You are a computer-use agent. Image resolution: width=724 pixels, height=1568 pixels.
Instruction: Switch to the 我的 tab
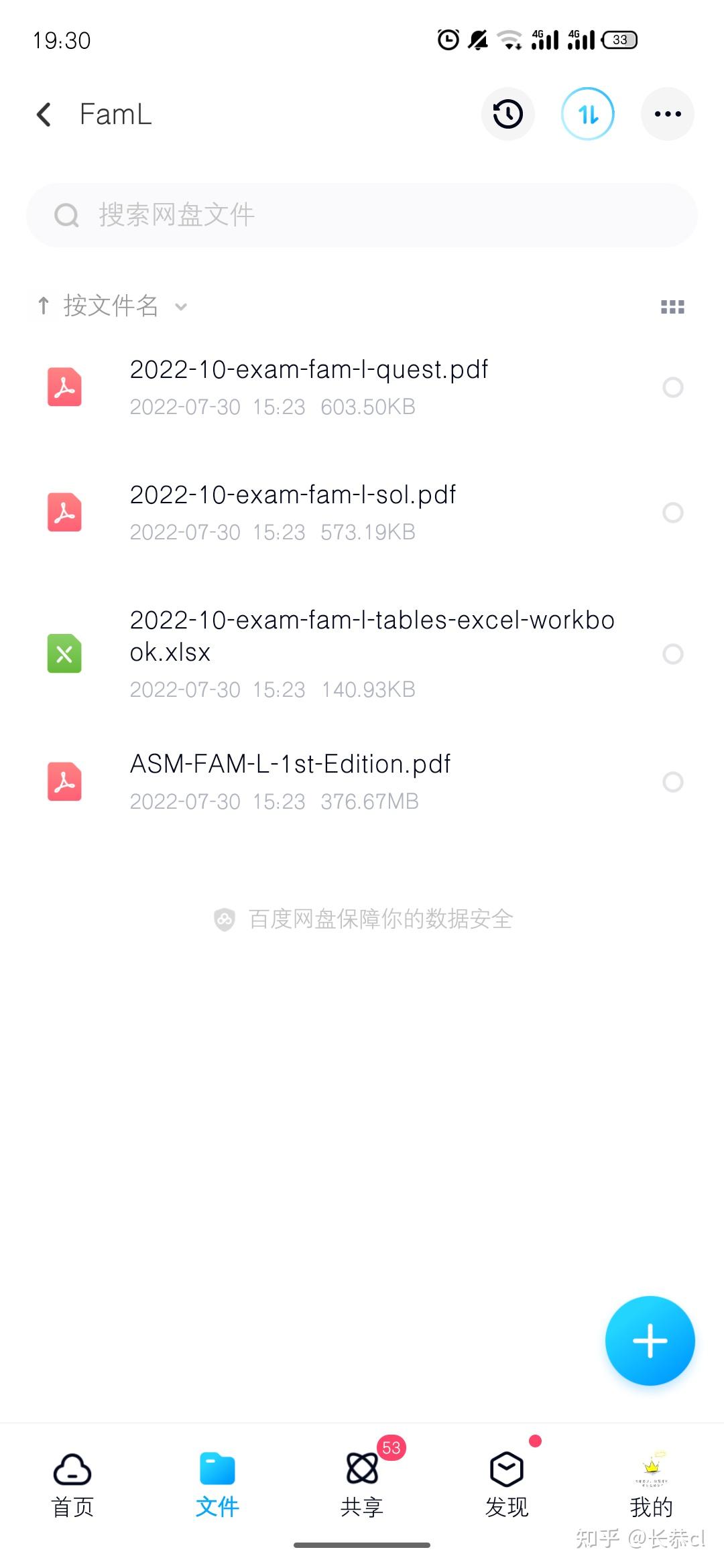pyautogui.click(x=651, y=1485)
